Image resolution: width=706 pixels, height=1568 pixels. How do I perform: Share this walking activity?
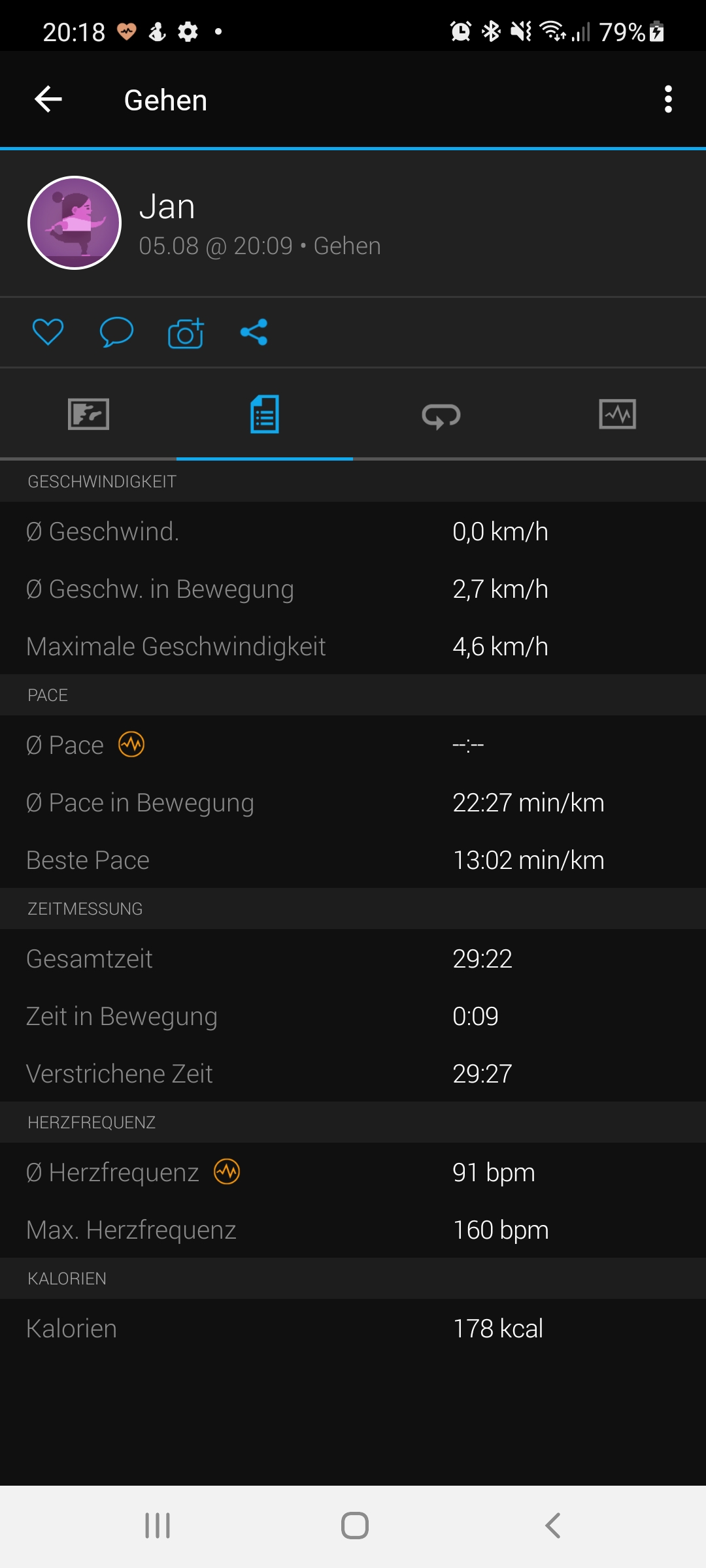pos(254,332)
